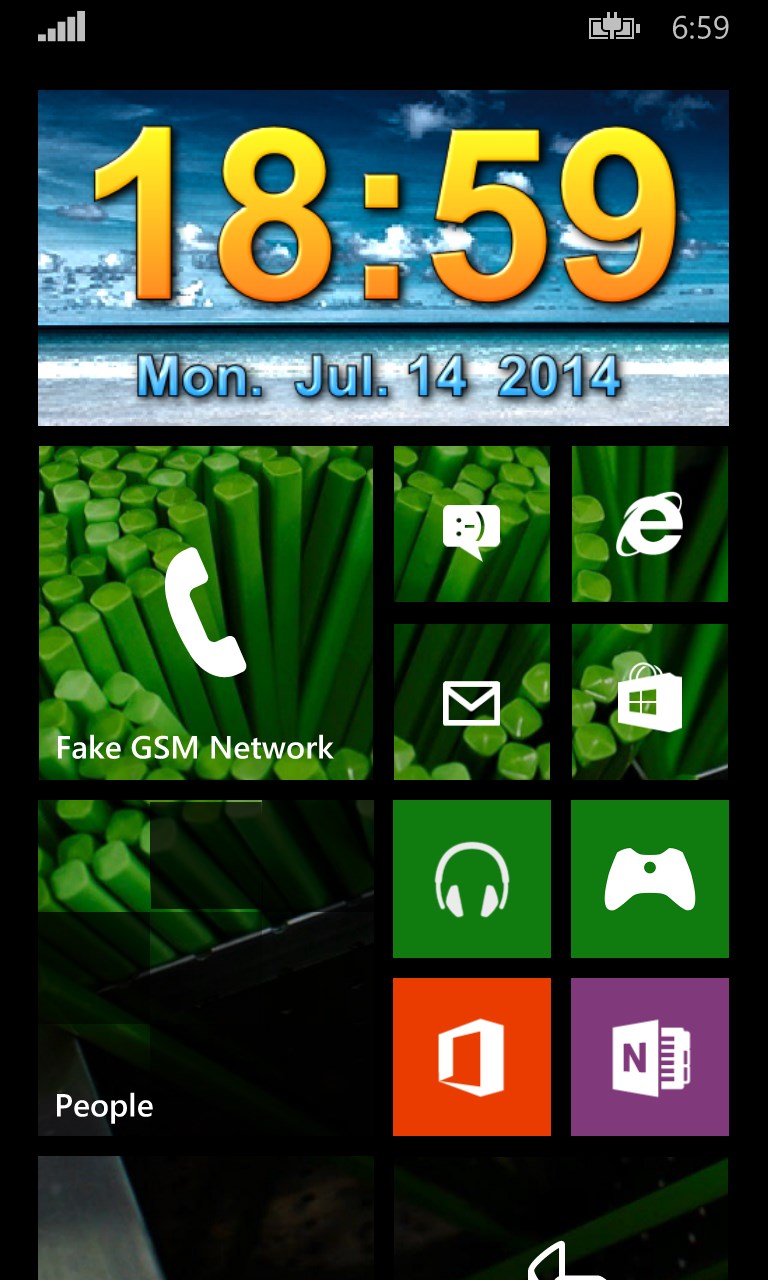Open the OneNote tile
The height and width of the screenshot is (1280, 768).
(x=649, y=1056)
